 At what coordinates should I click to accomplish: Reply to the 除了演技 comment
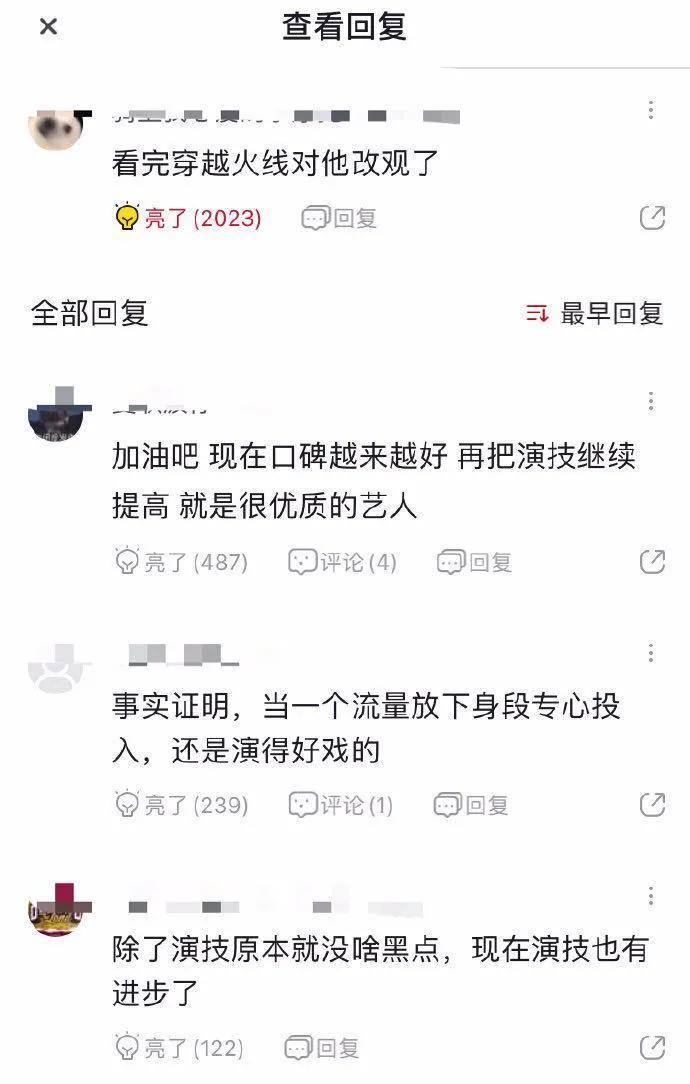pos(322,1048)
